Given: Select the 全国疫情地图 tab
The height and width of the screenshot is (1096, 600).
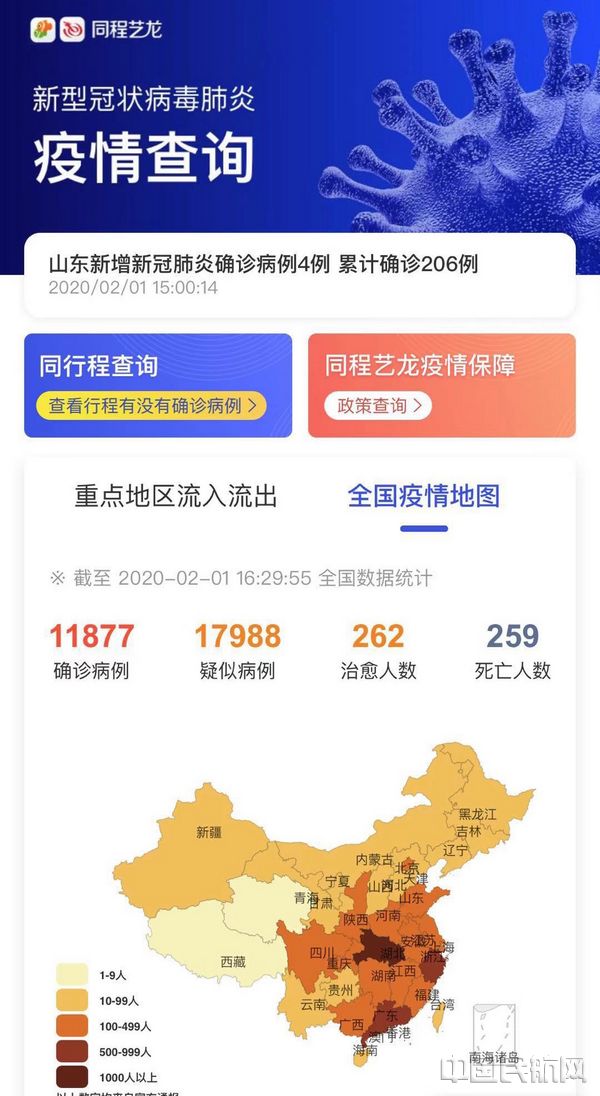Looking at the screenshot, I should 423,496.
